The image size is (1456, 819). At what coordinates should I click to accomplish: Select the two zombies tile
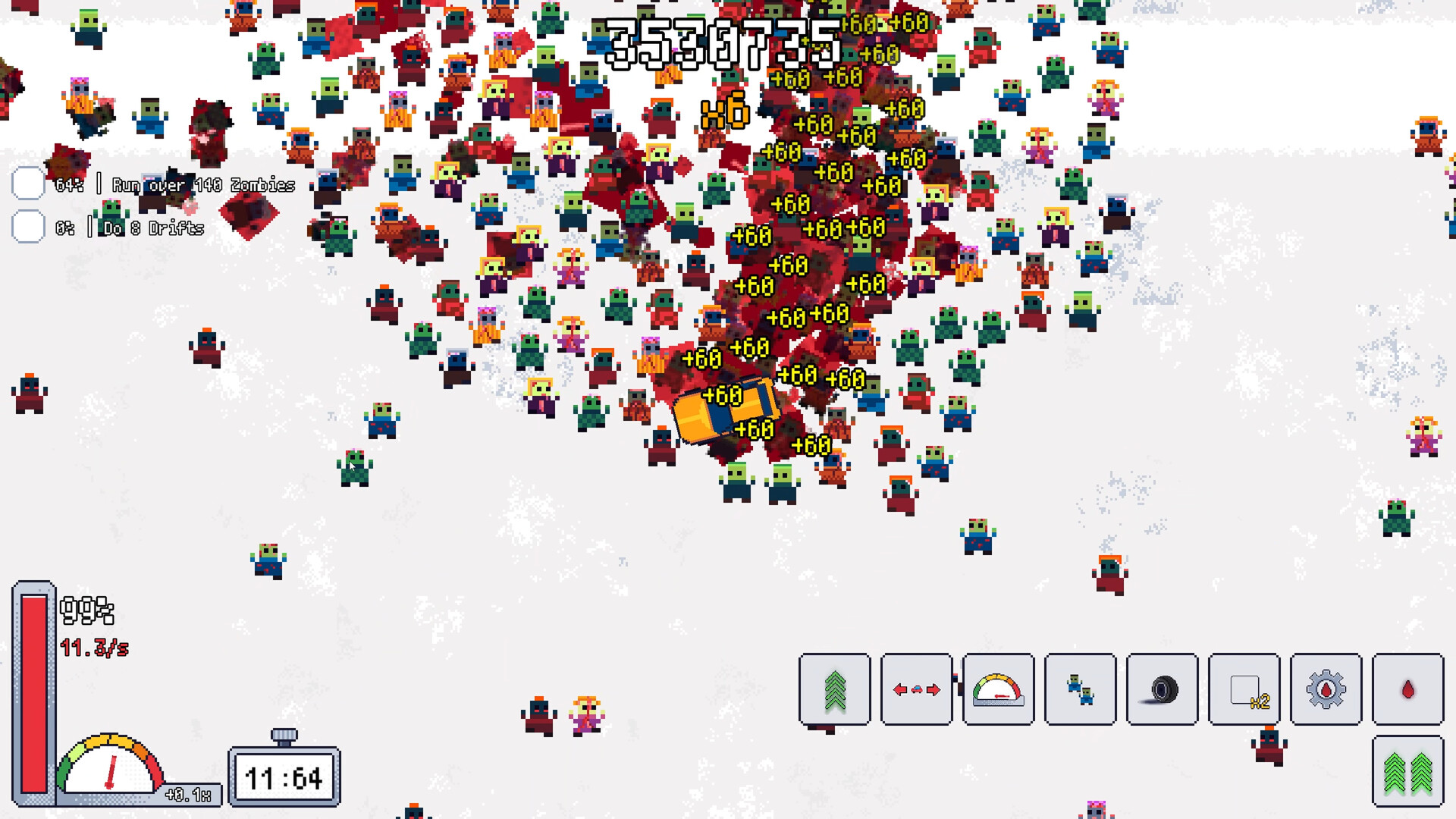(x=1080, y=689)
